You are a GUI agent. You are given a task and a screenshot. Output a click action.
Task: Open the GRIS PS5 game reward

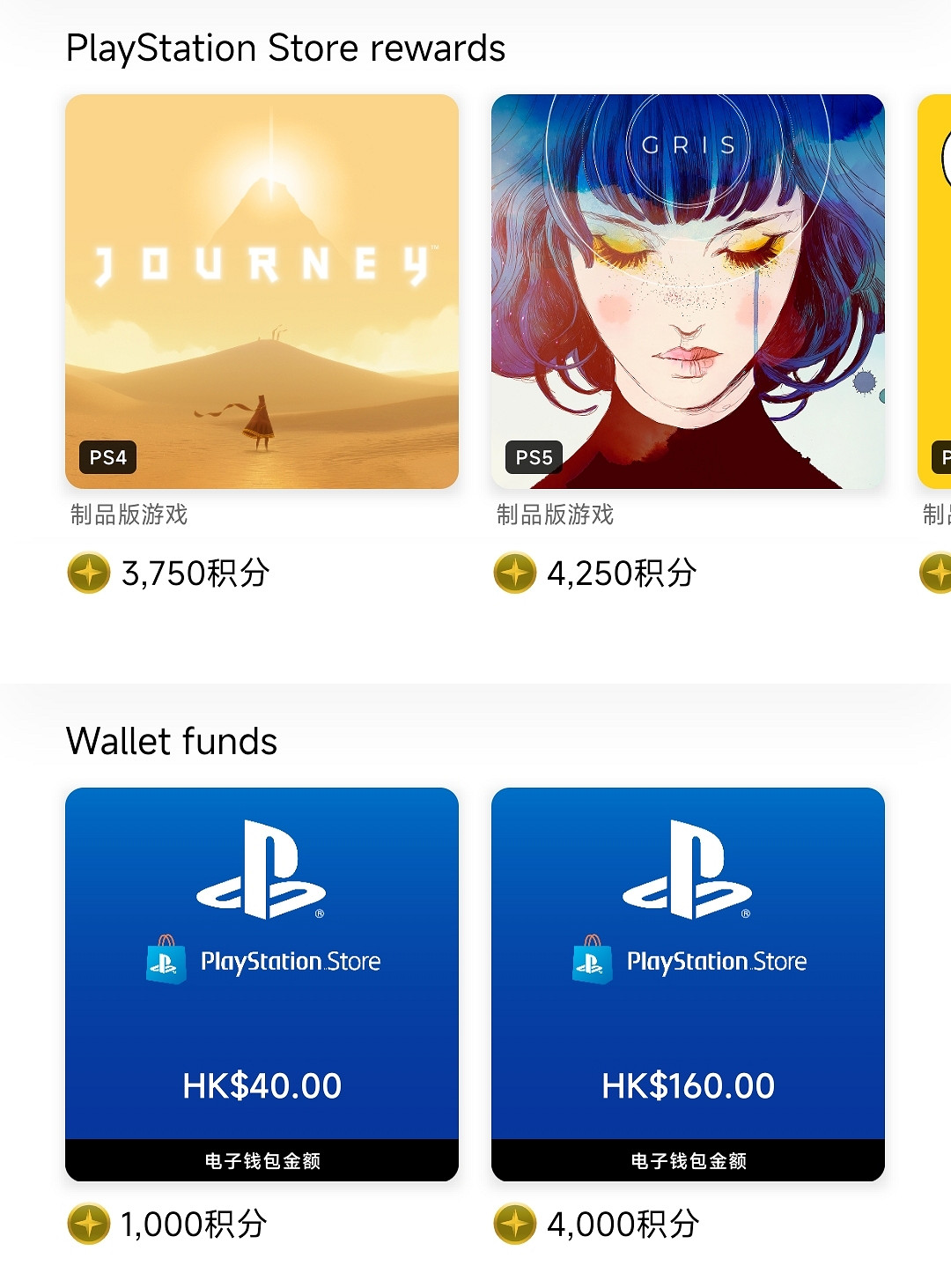tap(688, 292)
